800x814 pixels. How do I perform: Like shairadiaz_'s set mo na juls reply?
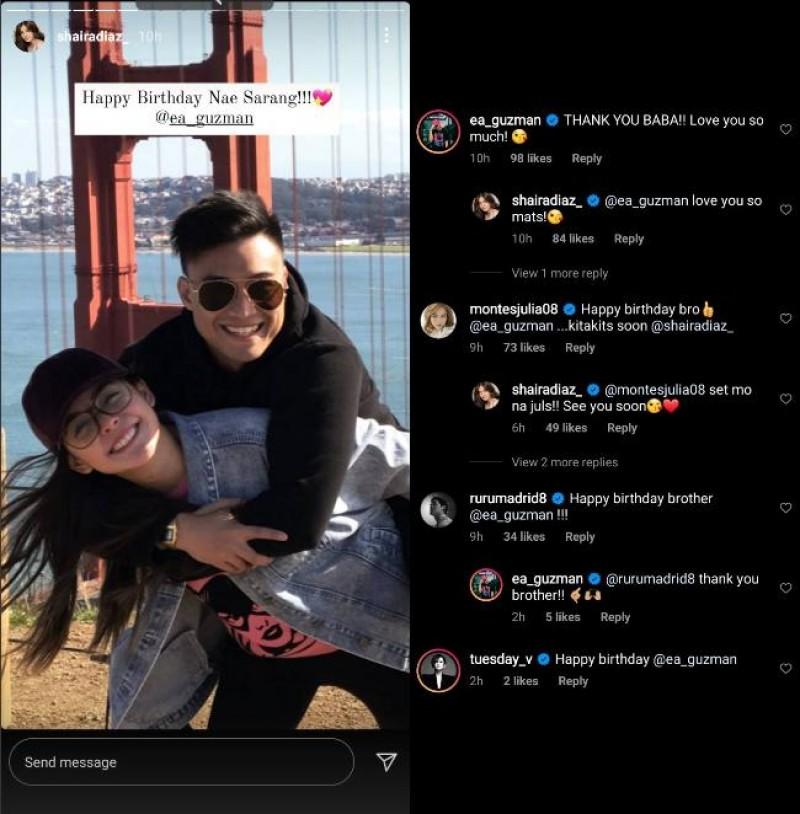pos(785,399)
